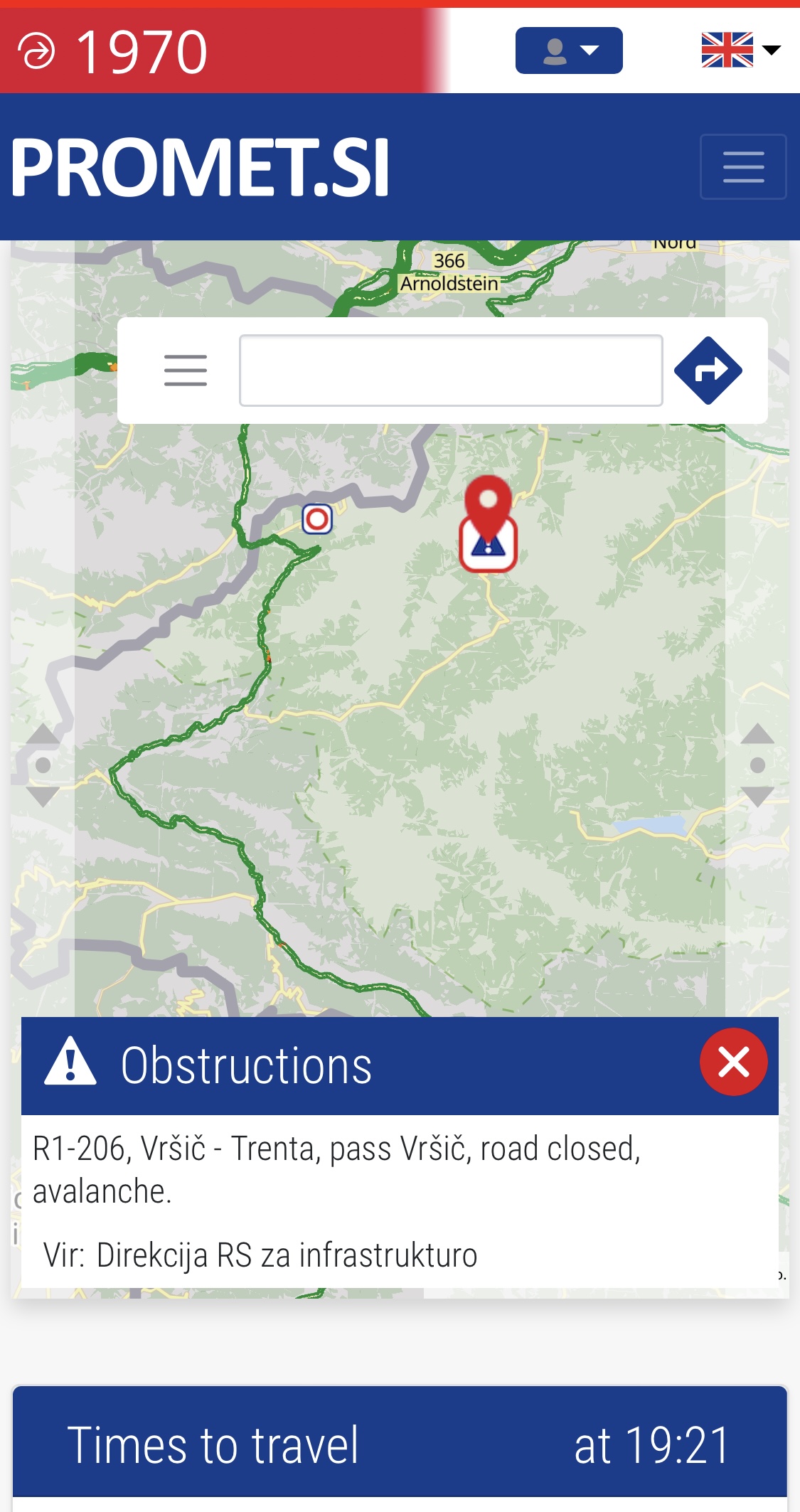
Task: Open the map layers menu icon
Action: (186, 371)
